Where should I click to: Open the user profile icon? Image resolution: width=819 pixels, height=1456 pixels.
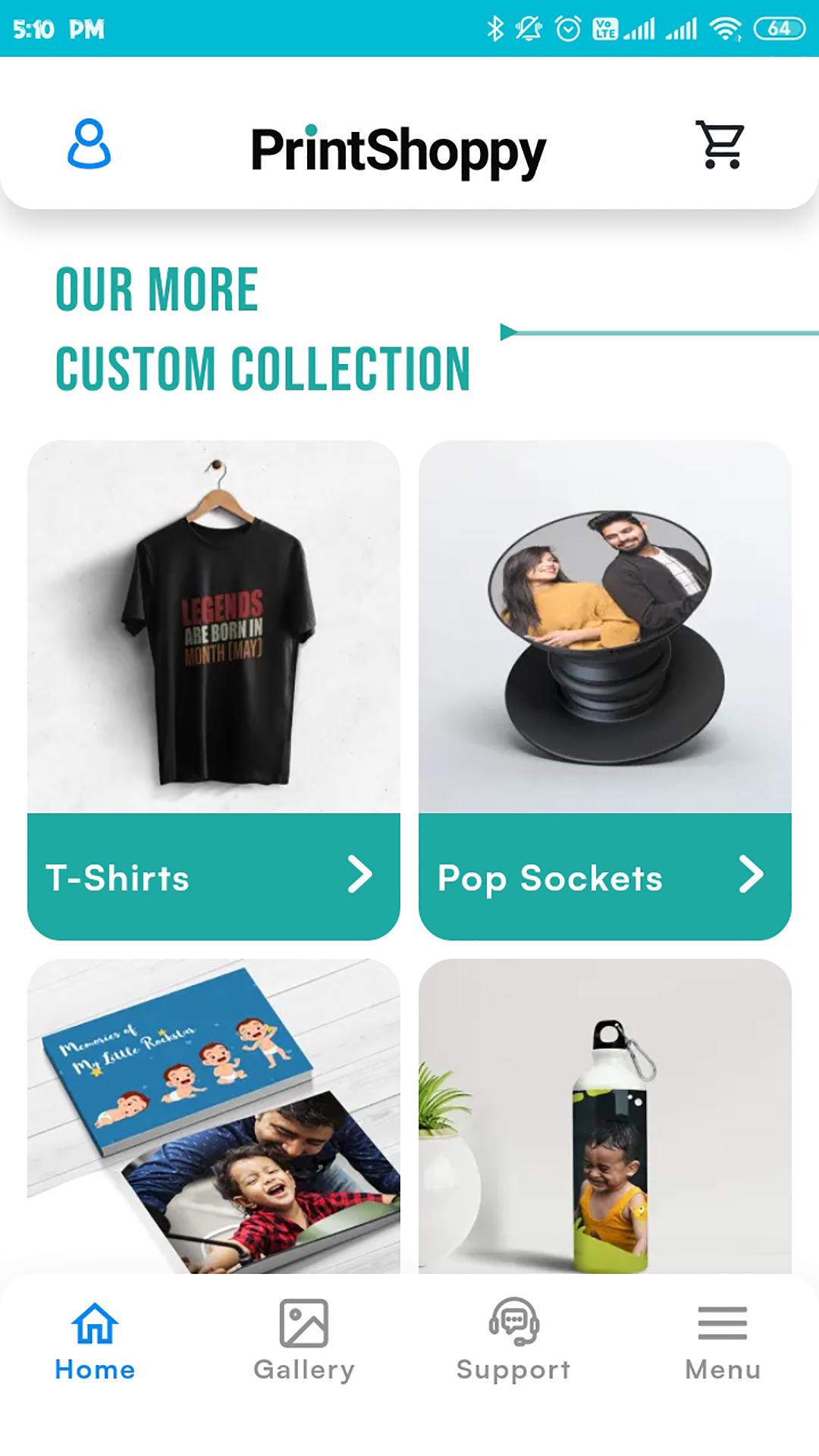89,143
